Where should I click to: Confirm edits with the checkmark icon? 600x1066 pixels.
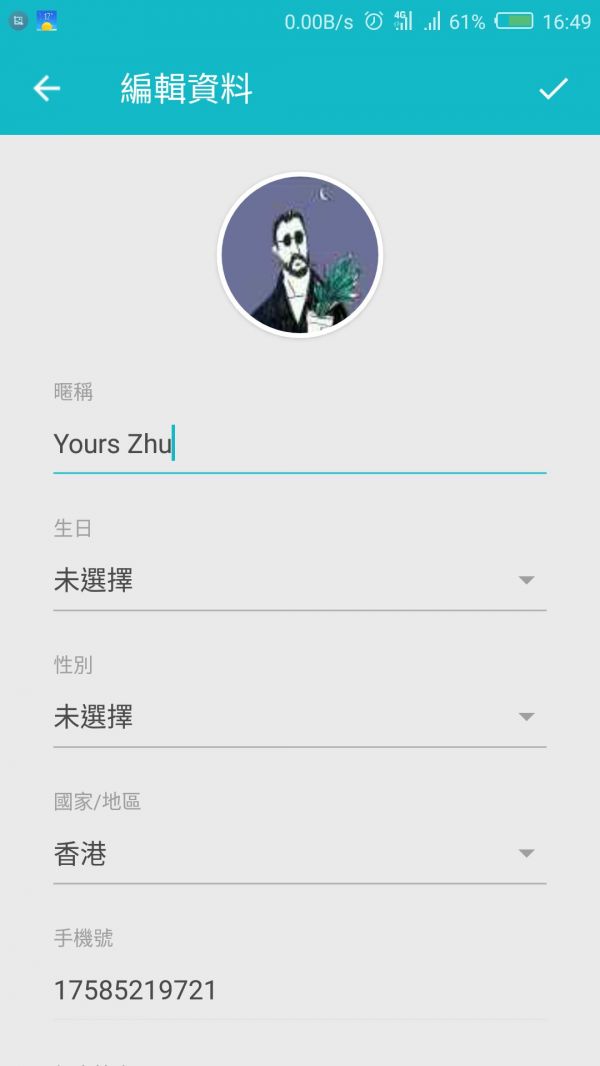[553, 89]
